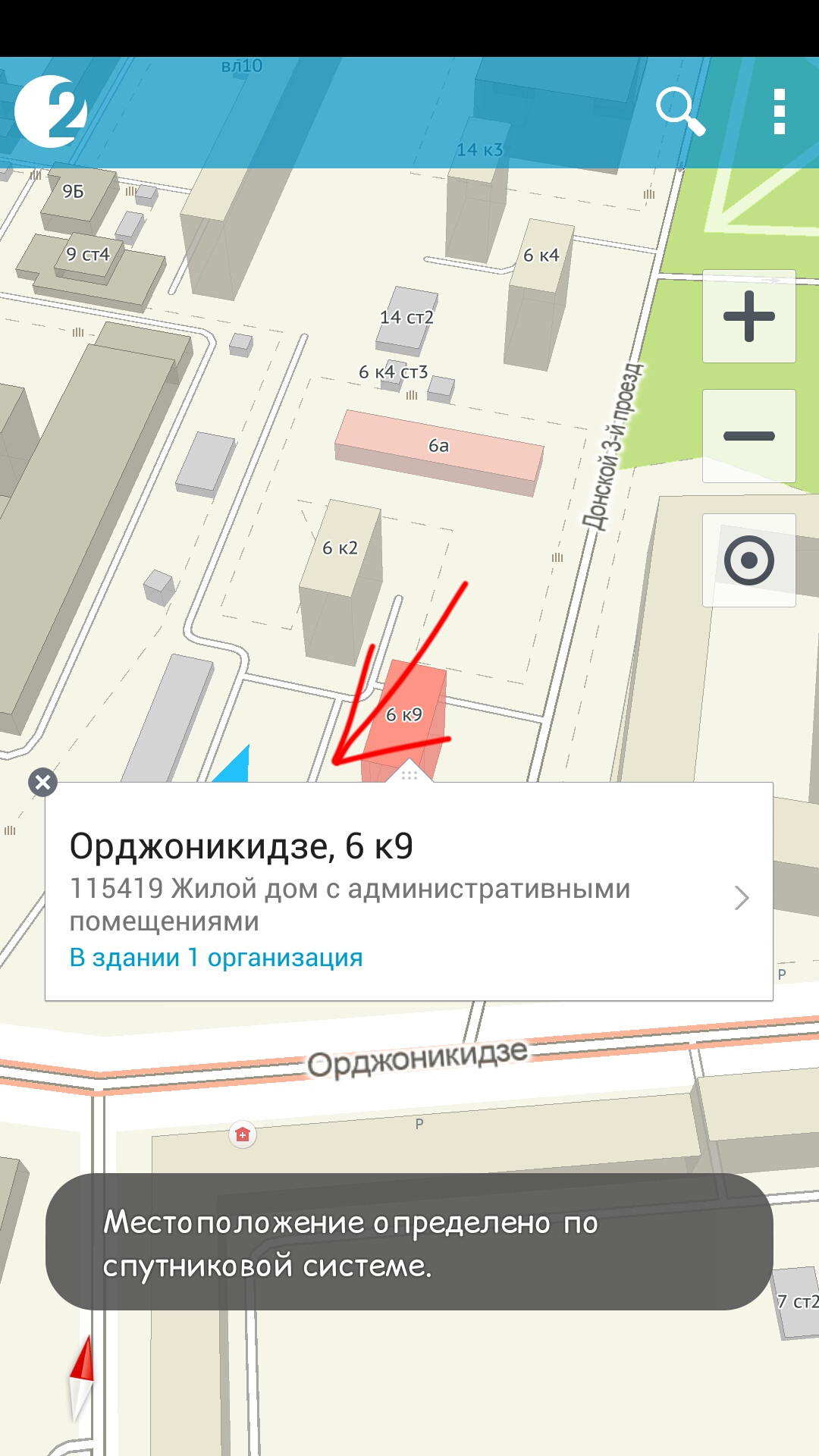Select building 6а on the map
The height and width of the screenshot is (1456, 819).
pos(439,453)
